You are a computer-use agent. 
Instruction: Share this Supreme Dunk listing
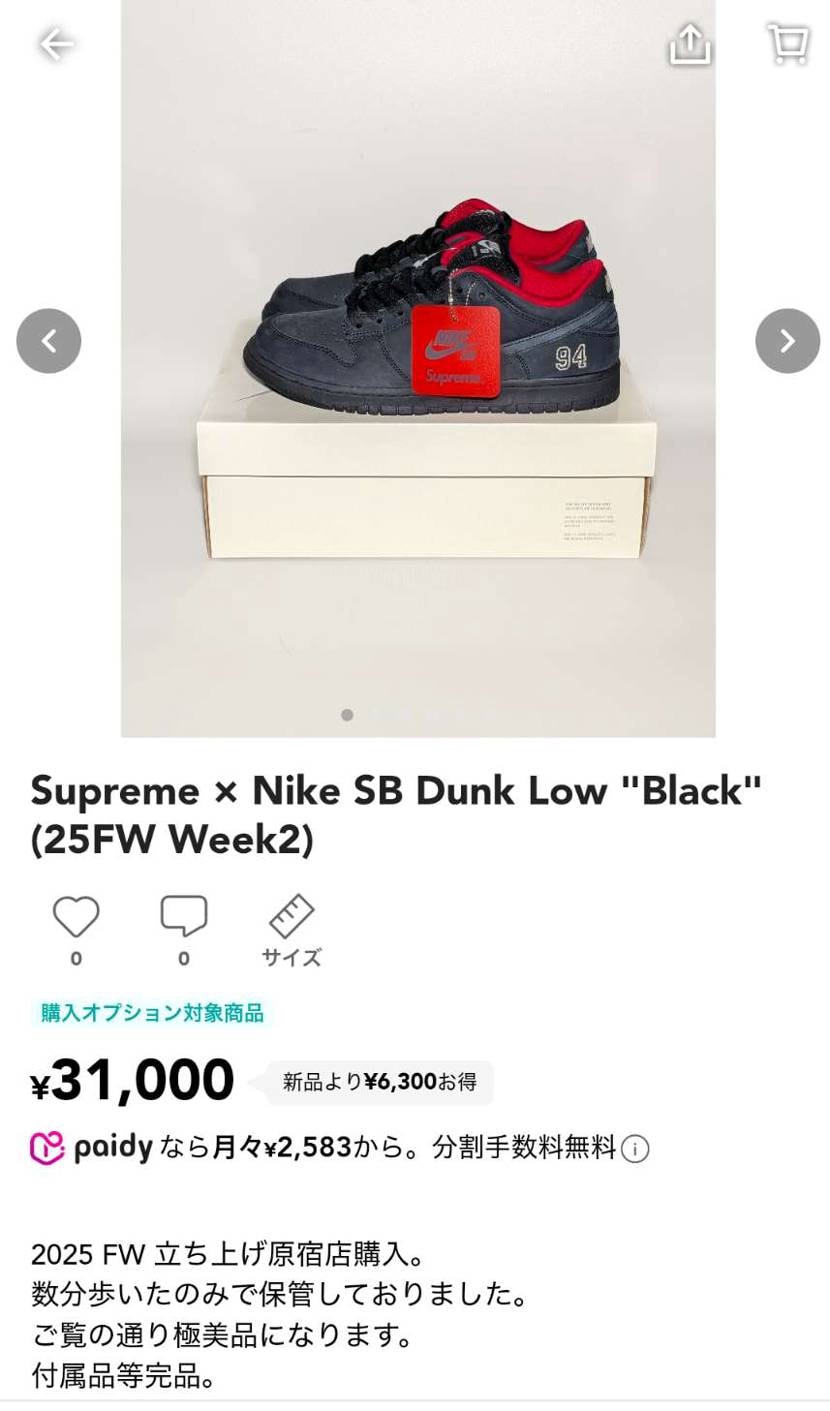(690, 44)
